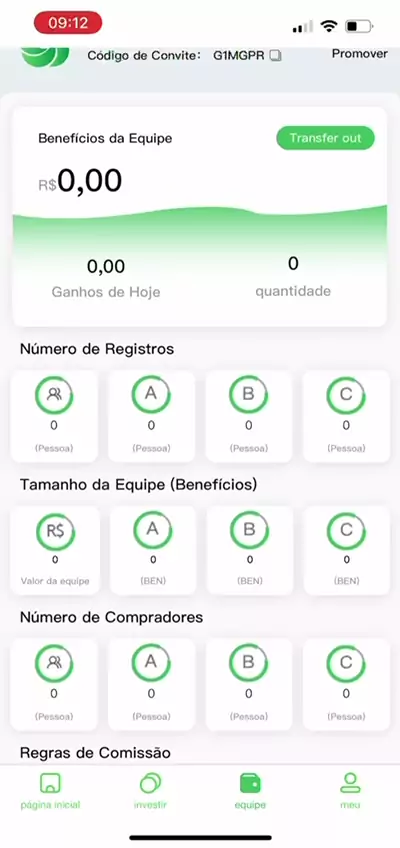Switch to the investir tab

[150, 791]
